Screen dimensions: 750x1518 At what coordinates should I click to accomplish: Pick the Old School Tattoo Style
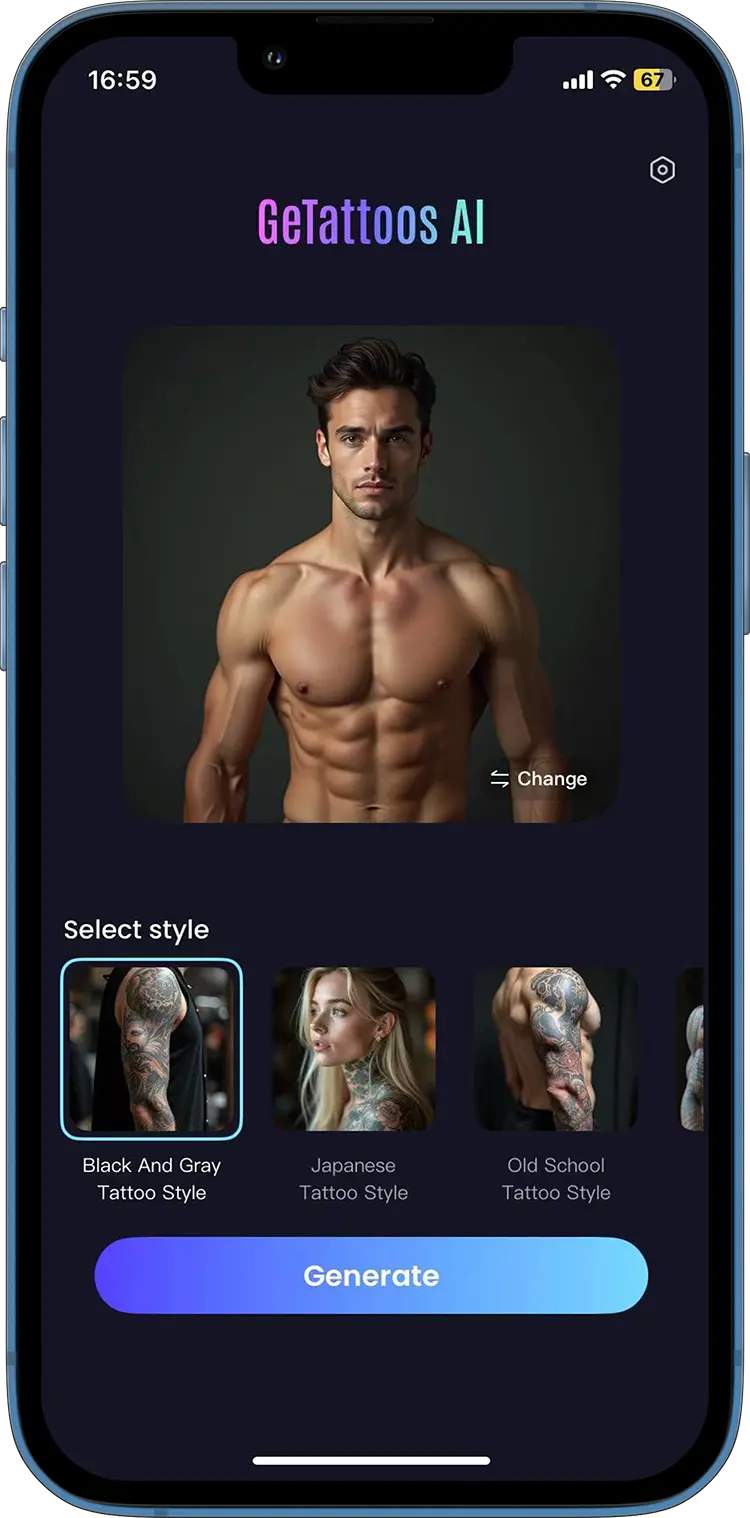click(x=555, y=1049)
